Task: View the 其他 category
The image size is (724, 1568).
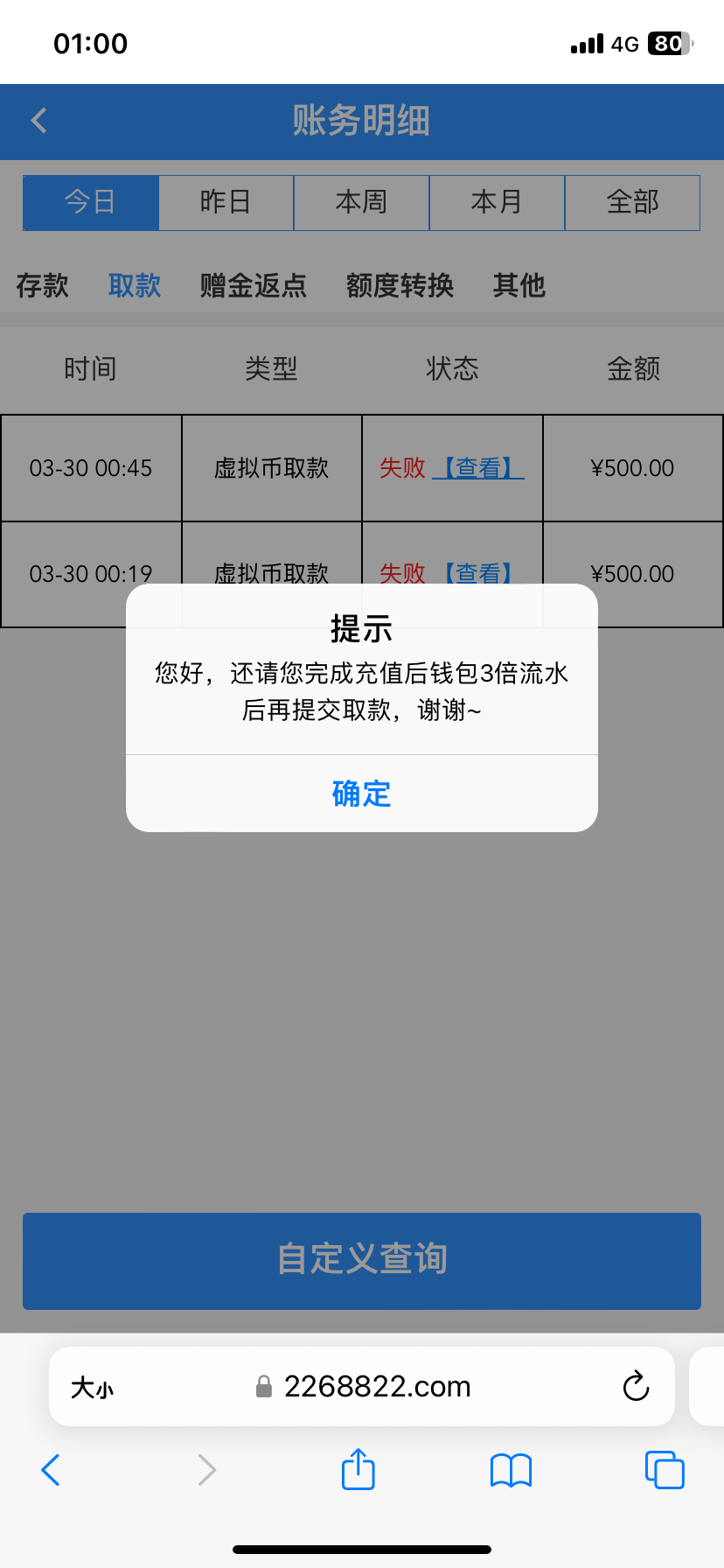Action: [519, 285]
